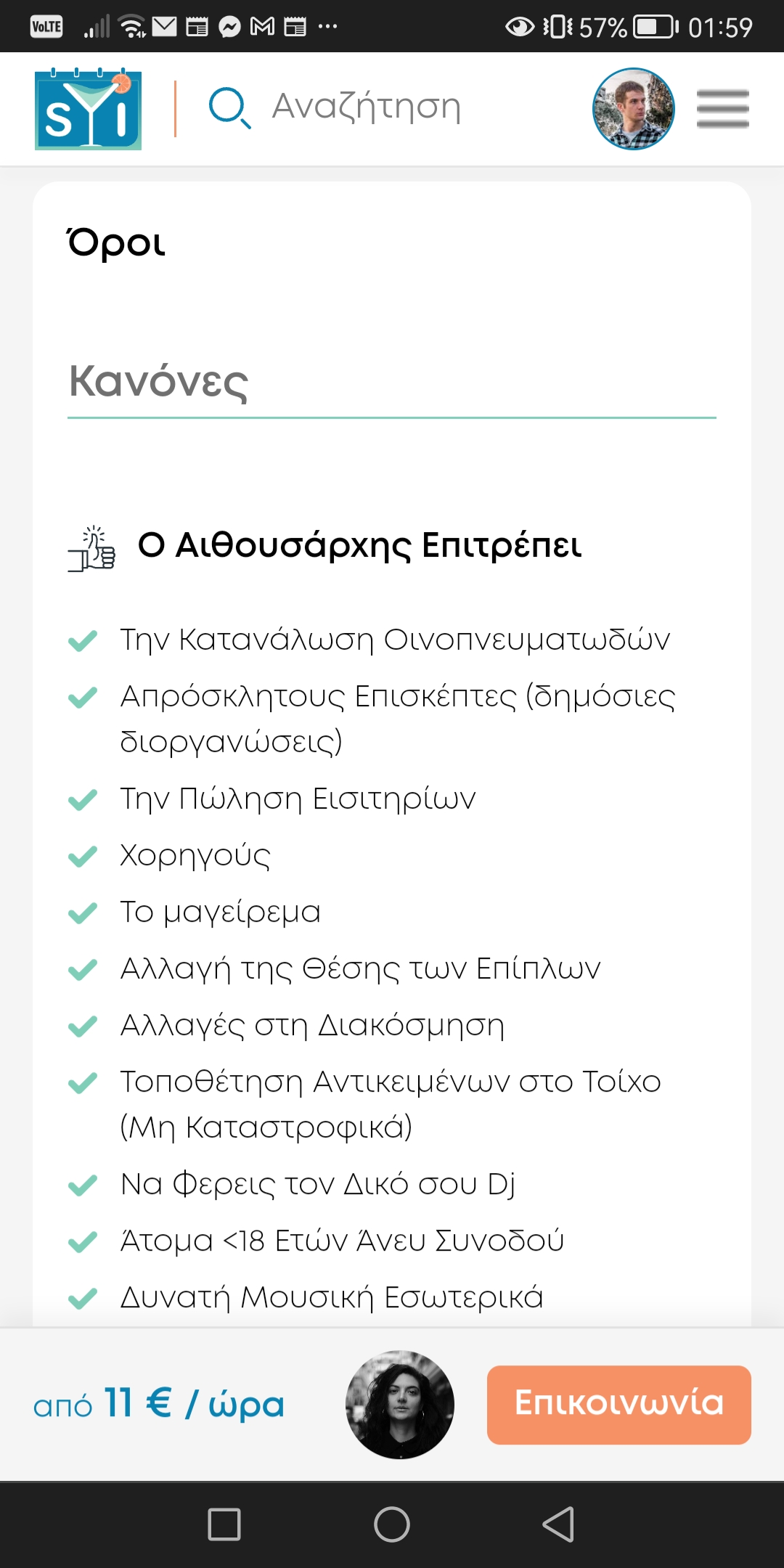The image size is (784, 1568).
Task: Tap the Αναζήτηση search field
Action: (366, 107)
